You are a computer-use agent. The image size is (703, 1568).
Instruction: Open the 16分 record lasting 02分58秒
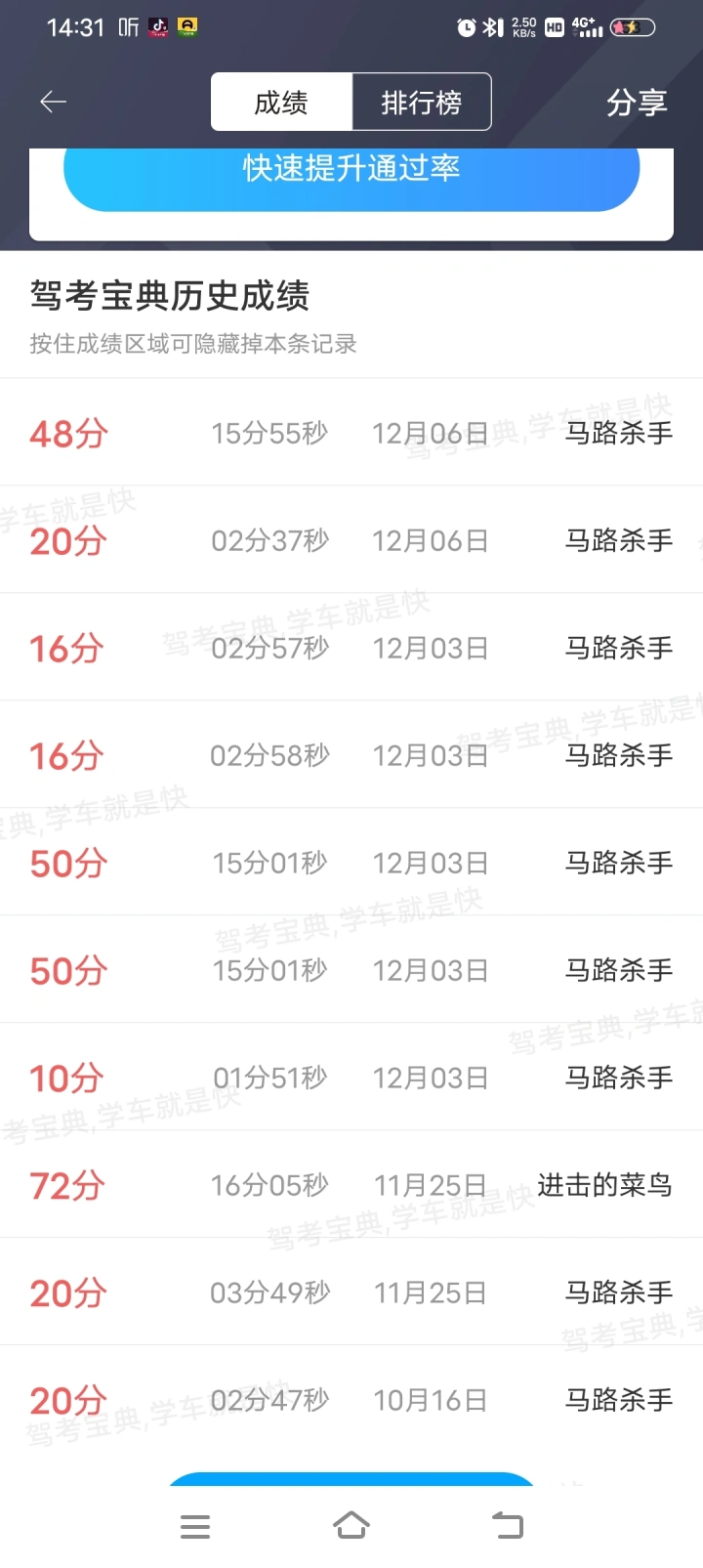coord(351,754)
